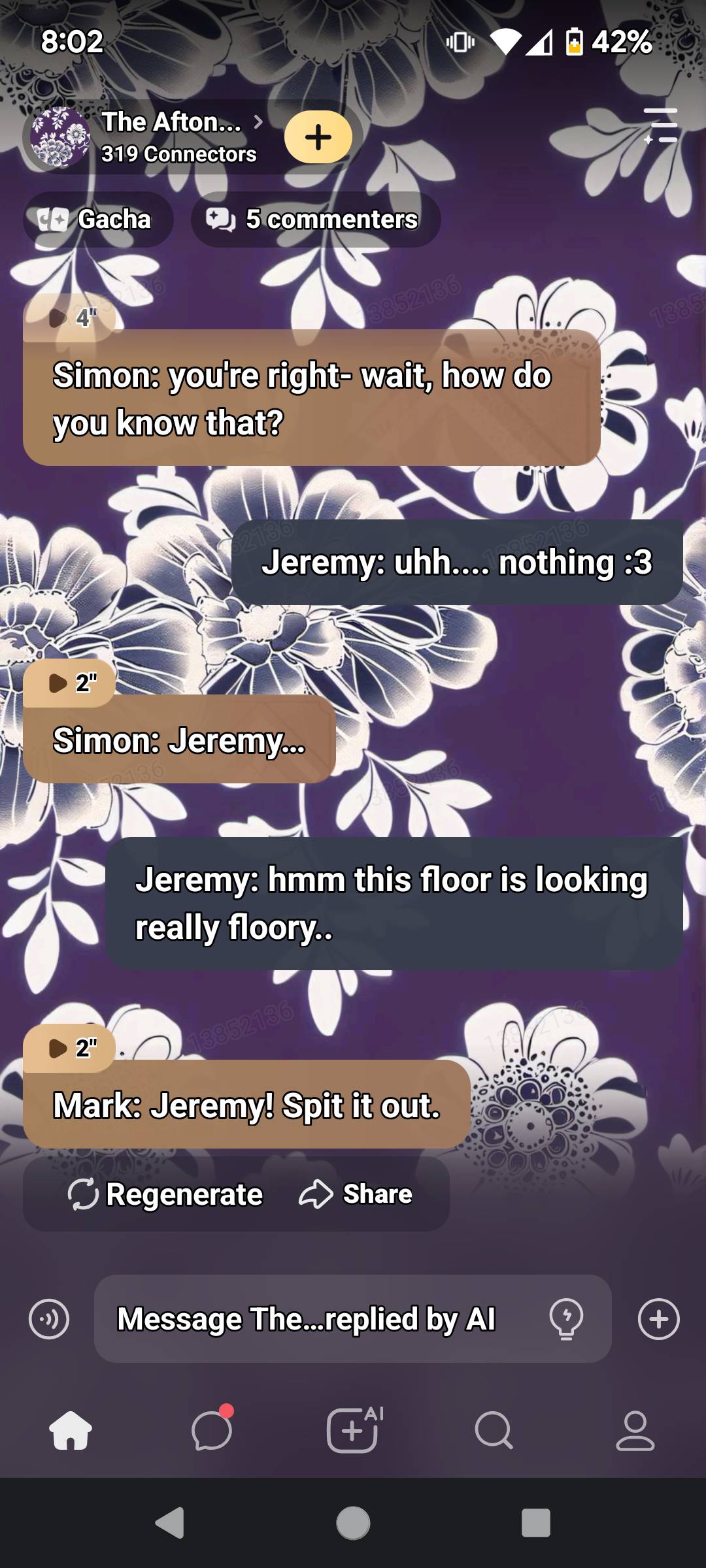This screenshot has height=1568, width=706.
Task: Switch to the search tab
Action: tap(494, 1431)
